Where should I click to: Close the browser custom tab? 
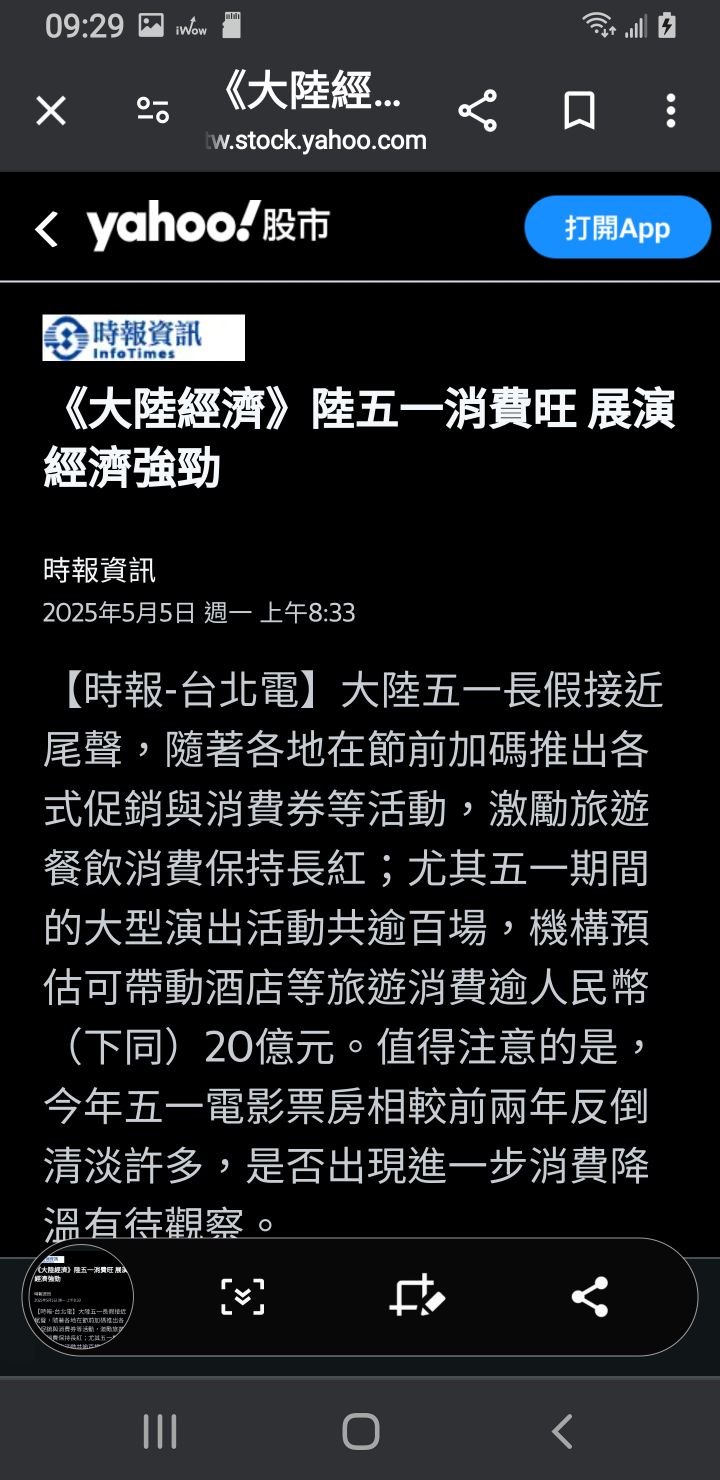[51, 111]
